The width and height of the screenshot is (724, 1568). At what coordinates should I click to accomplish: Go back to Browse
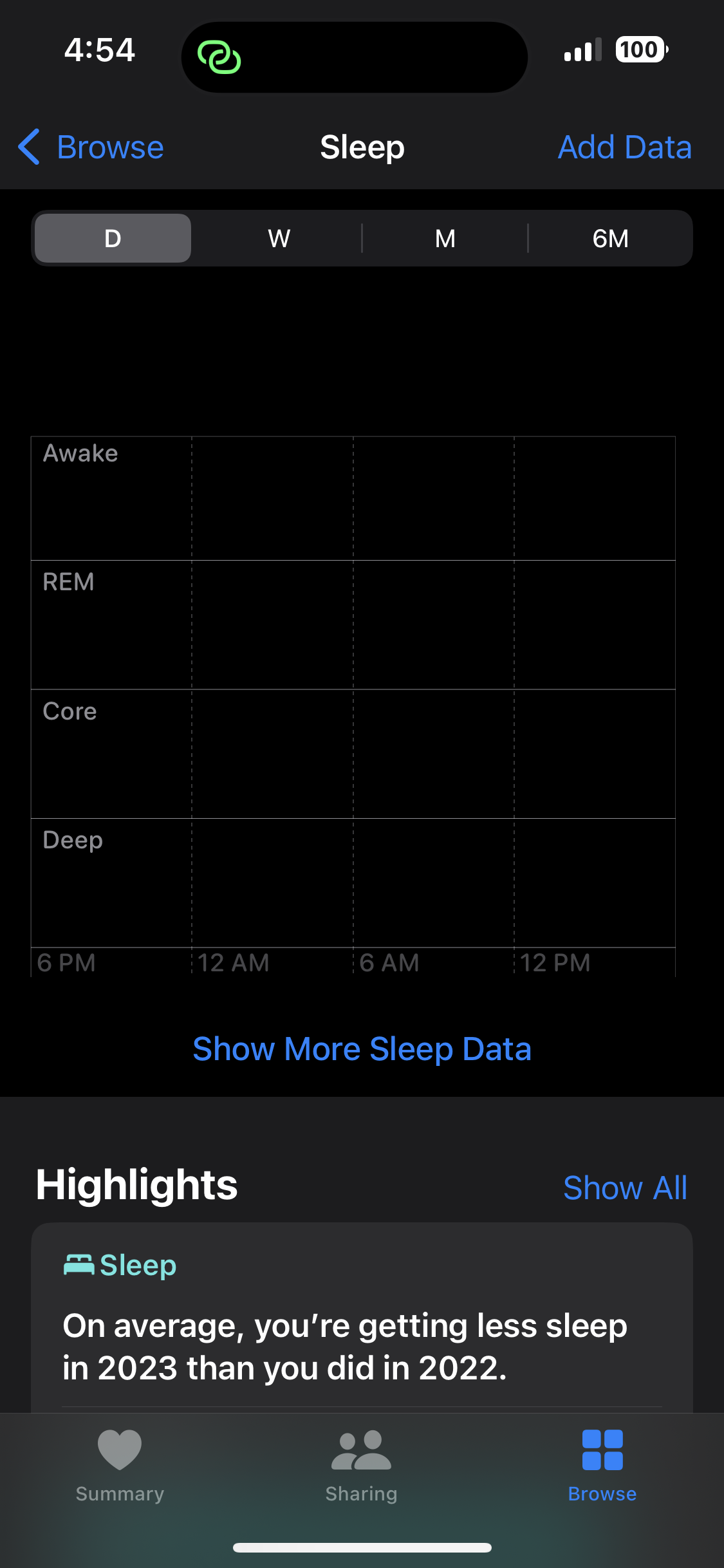point(91,147)
